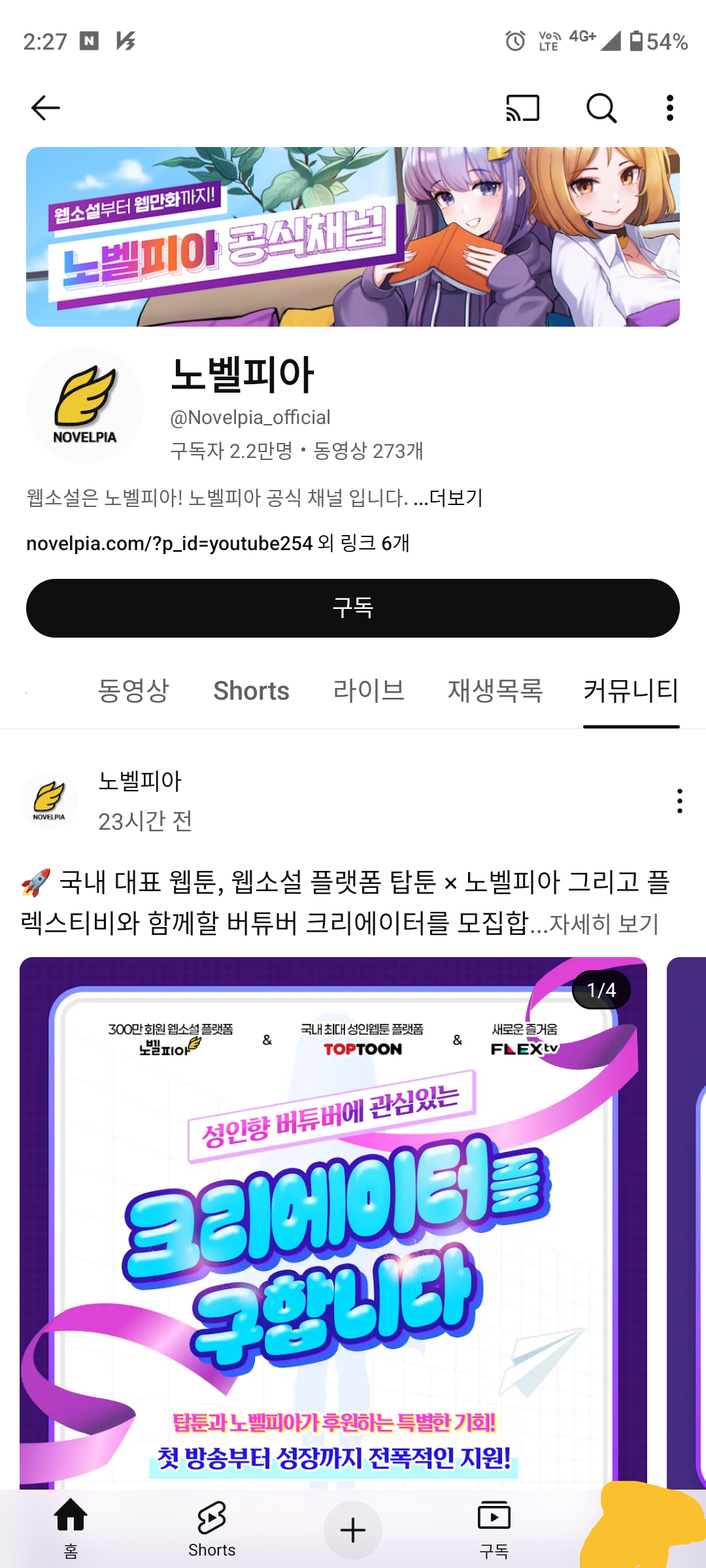Switch to the 라이브 tab
Screen dimensions: 706x1568
pyautogui.click(x=369, y=691)
